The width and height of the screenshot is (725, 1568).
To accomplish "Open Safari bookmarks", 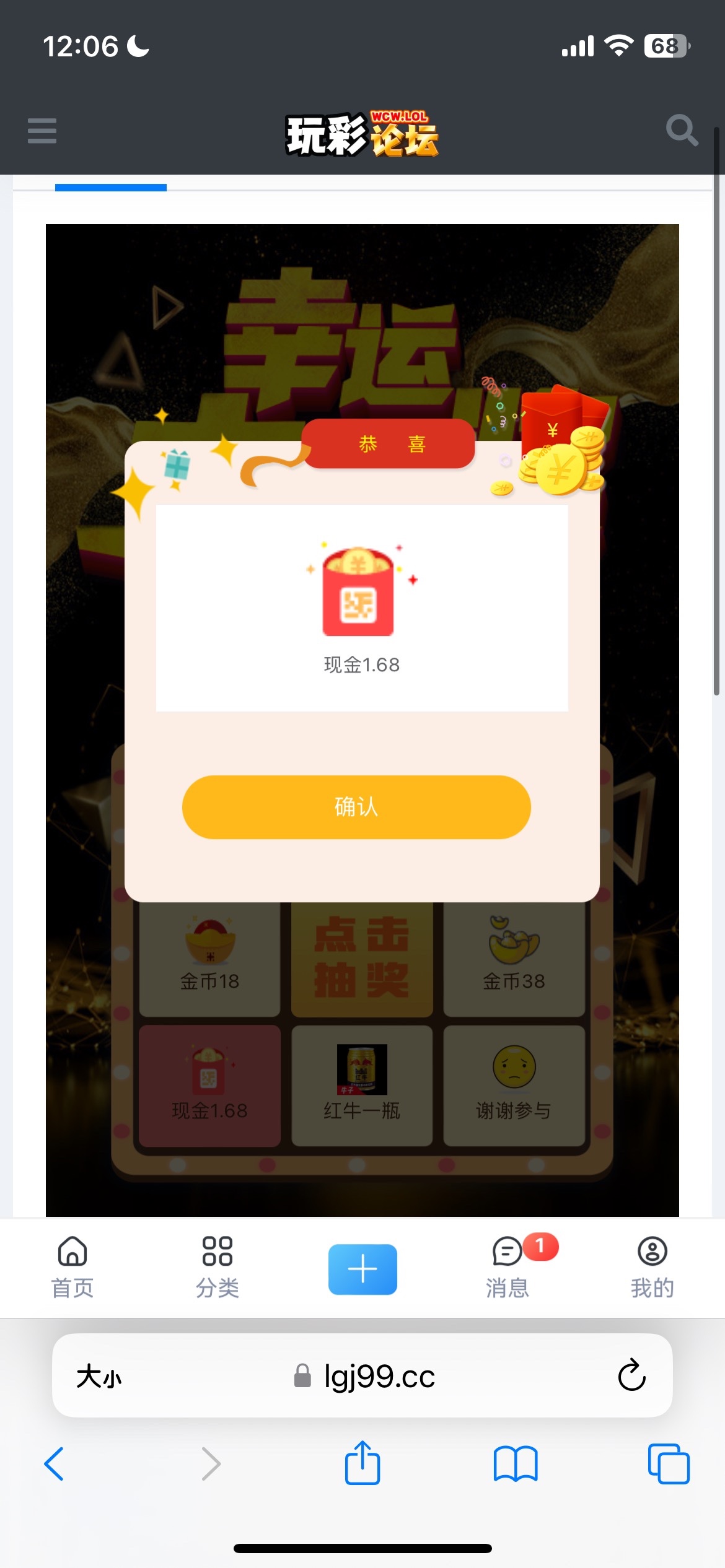I will click(x=516, y=1464).
